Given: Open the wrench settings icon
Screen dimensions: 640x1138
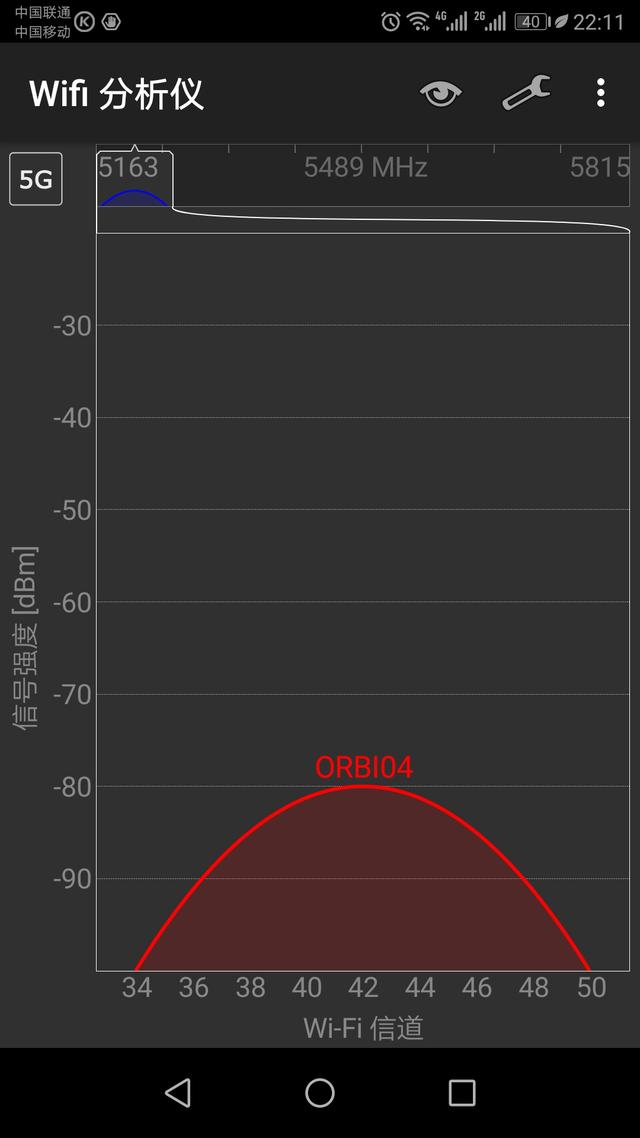Looking at the screenshot, I should (x=525, y=94).
